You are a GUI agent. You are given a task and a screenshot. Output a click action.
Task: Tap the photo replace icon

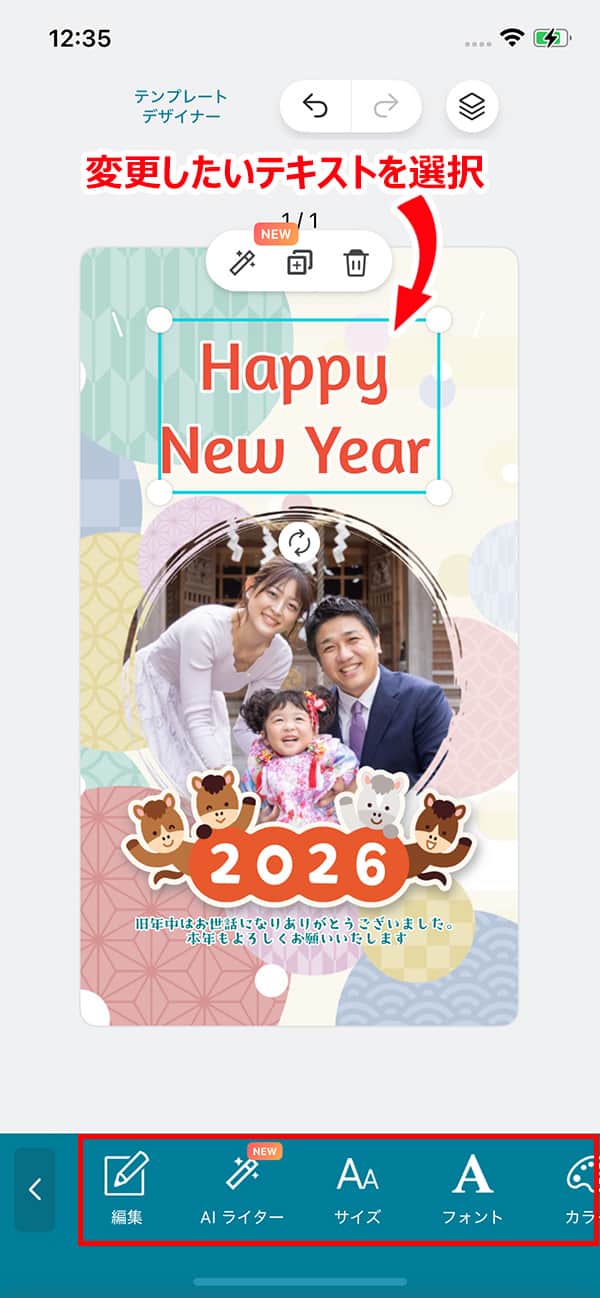coord(299,543)
